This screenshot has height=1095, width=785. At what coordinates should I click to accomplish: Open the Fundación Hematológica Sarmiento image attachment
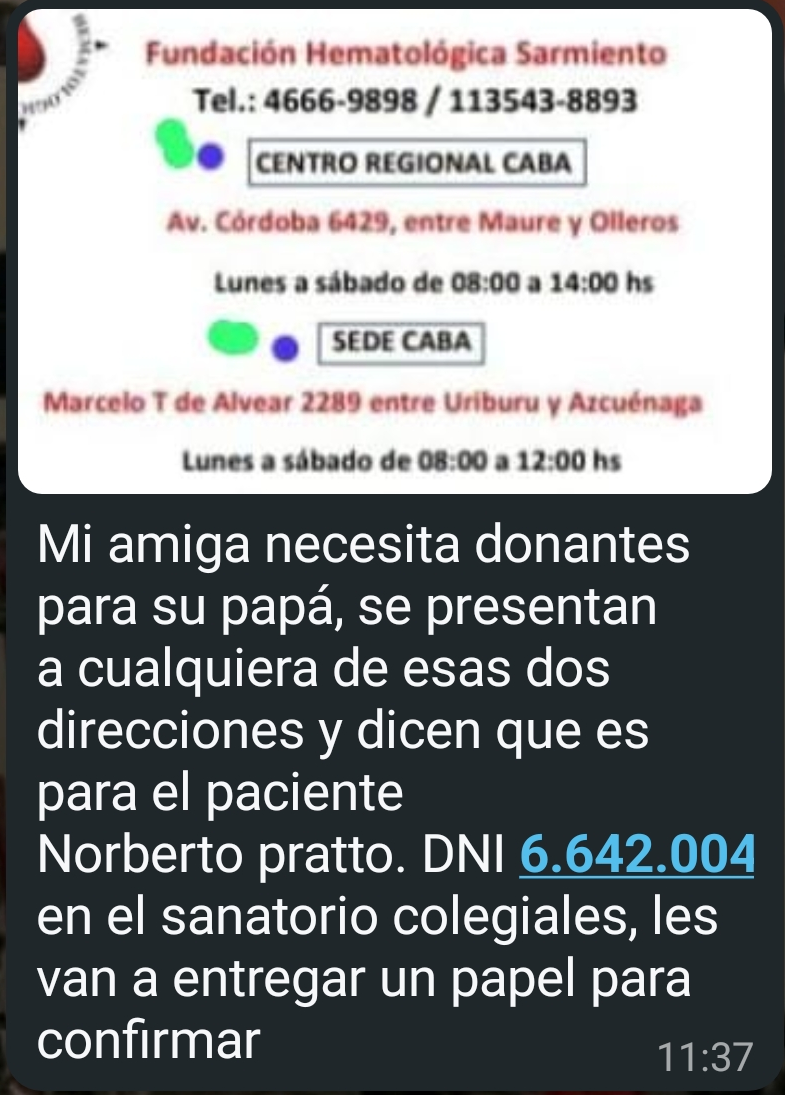tap(395, 250)
